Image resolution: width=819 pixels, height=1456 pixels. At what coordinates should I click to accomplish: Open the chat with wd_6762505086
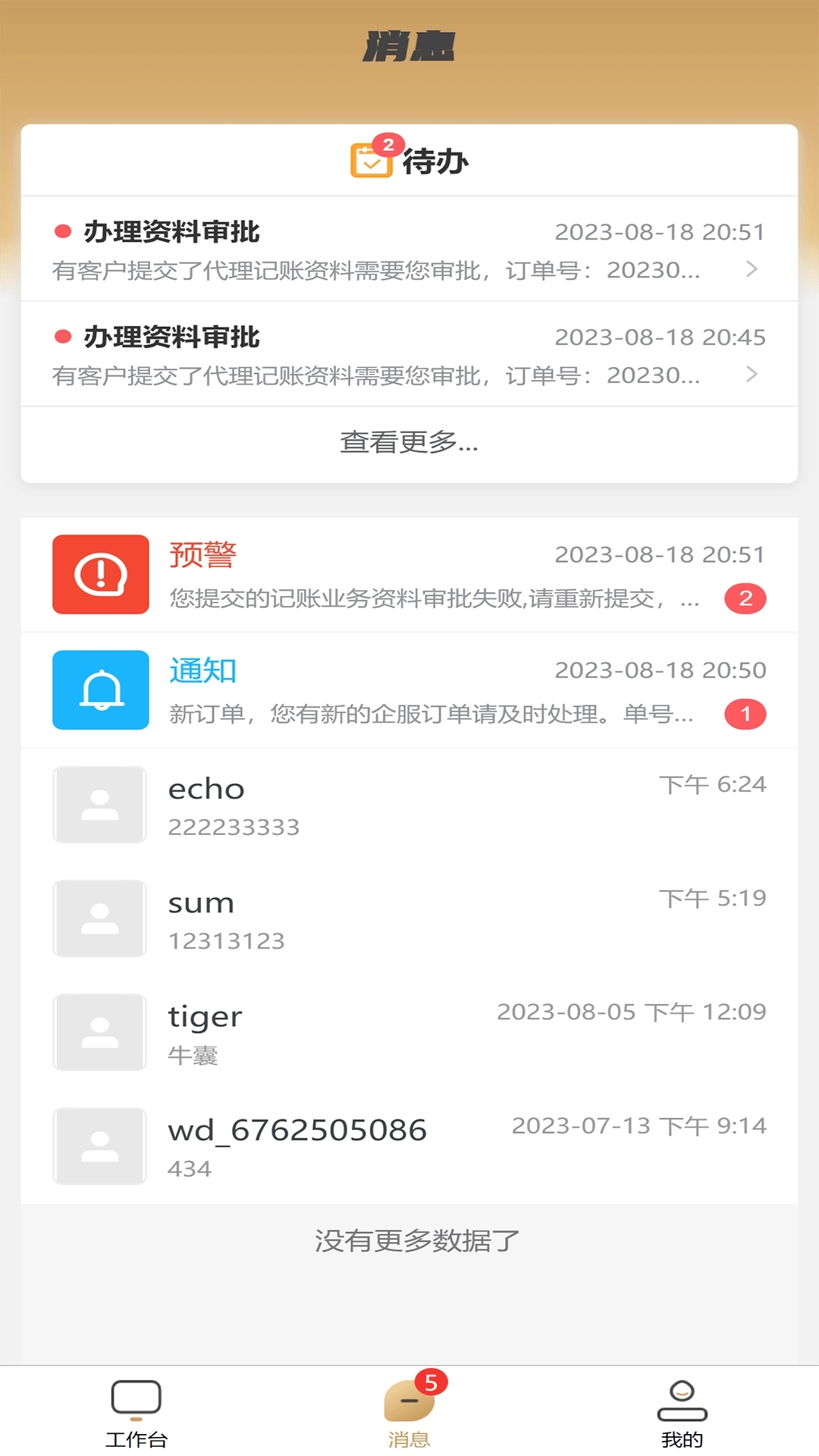point(409,1146)
